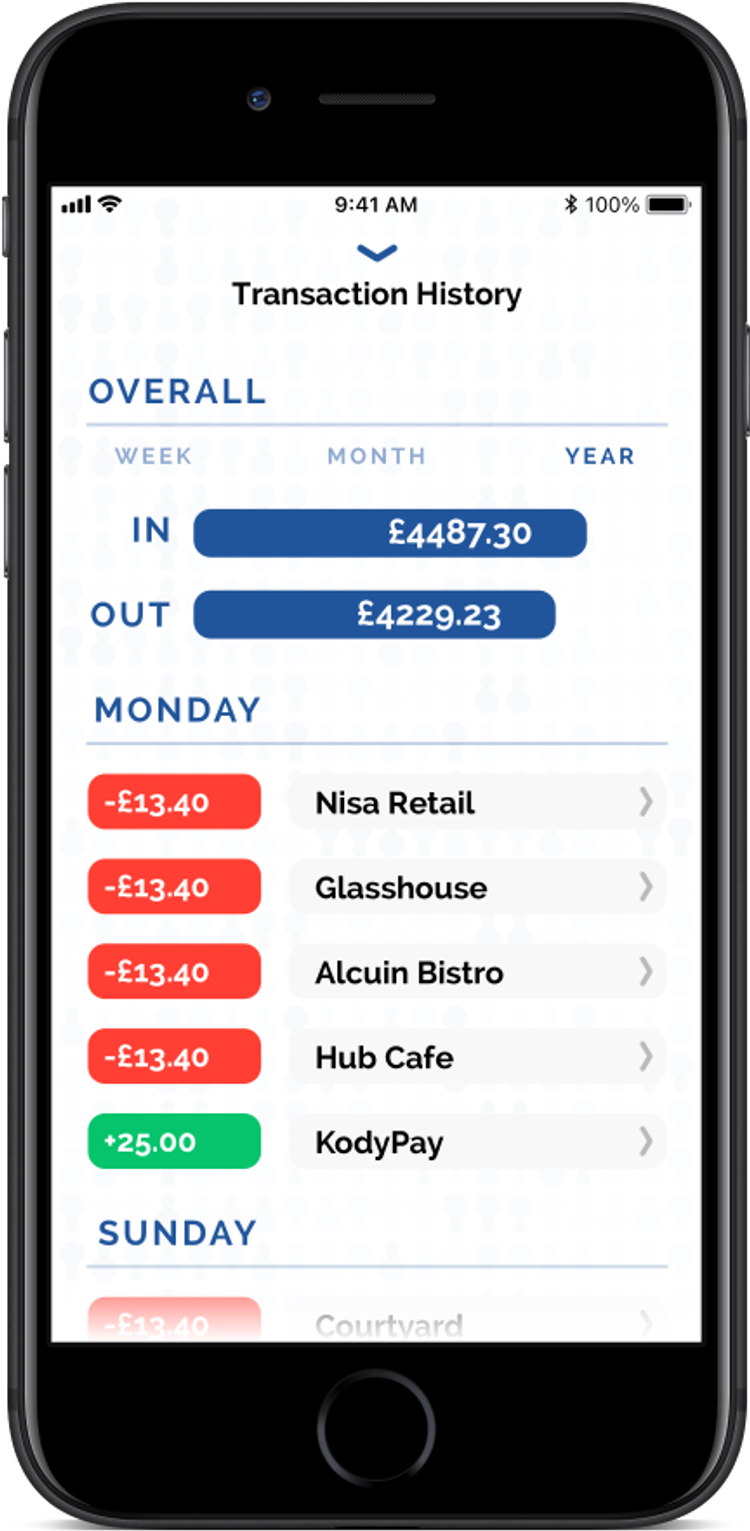This screenshot has width=750, height=1531.
Task: Open the Courtyard transaction under Sunday
Action: [477, 1323]
